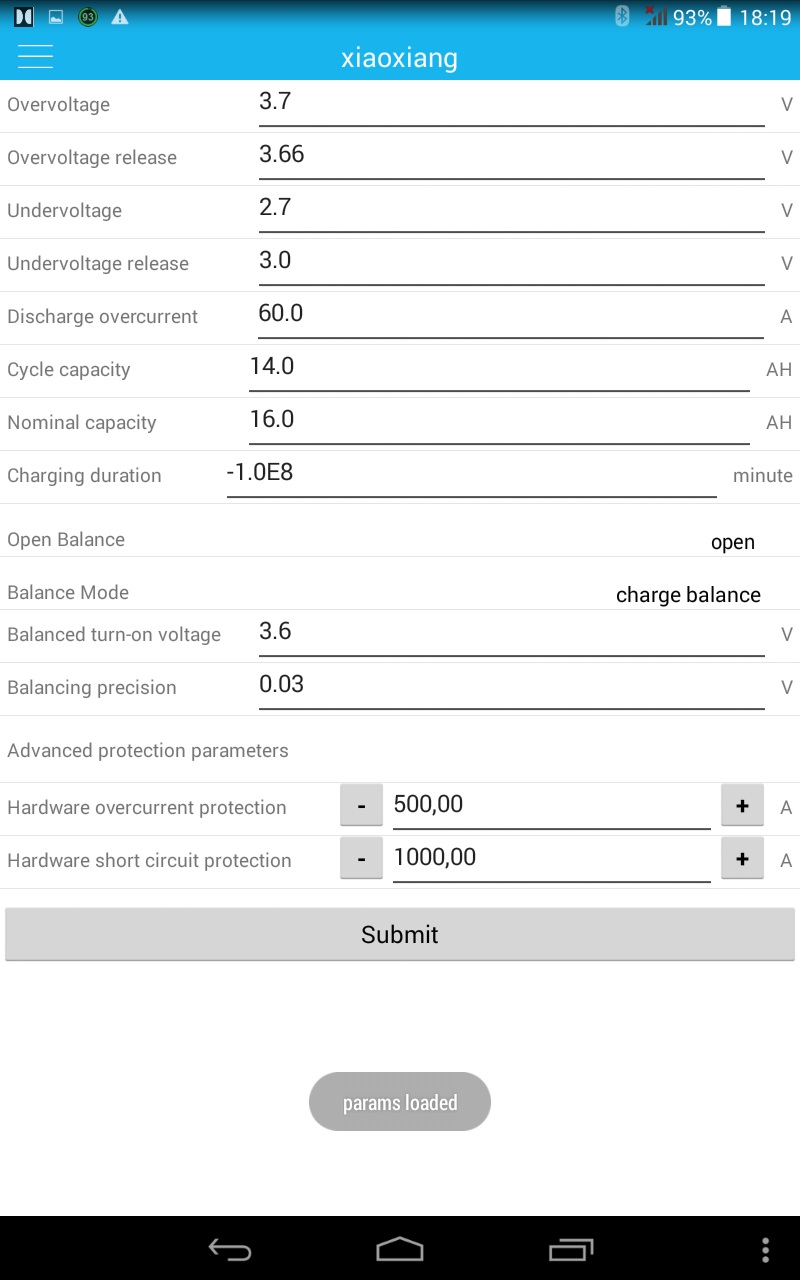Edit the Balancing precision field
This screenshot has height=1280, width=800.
click(x=511, y=686)
